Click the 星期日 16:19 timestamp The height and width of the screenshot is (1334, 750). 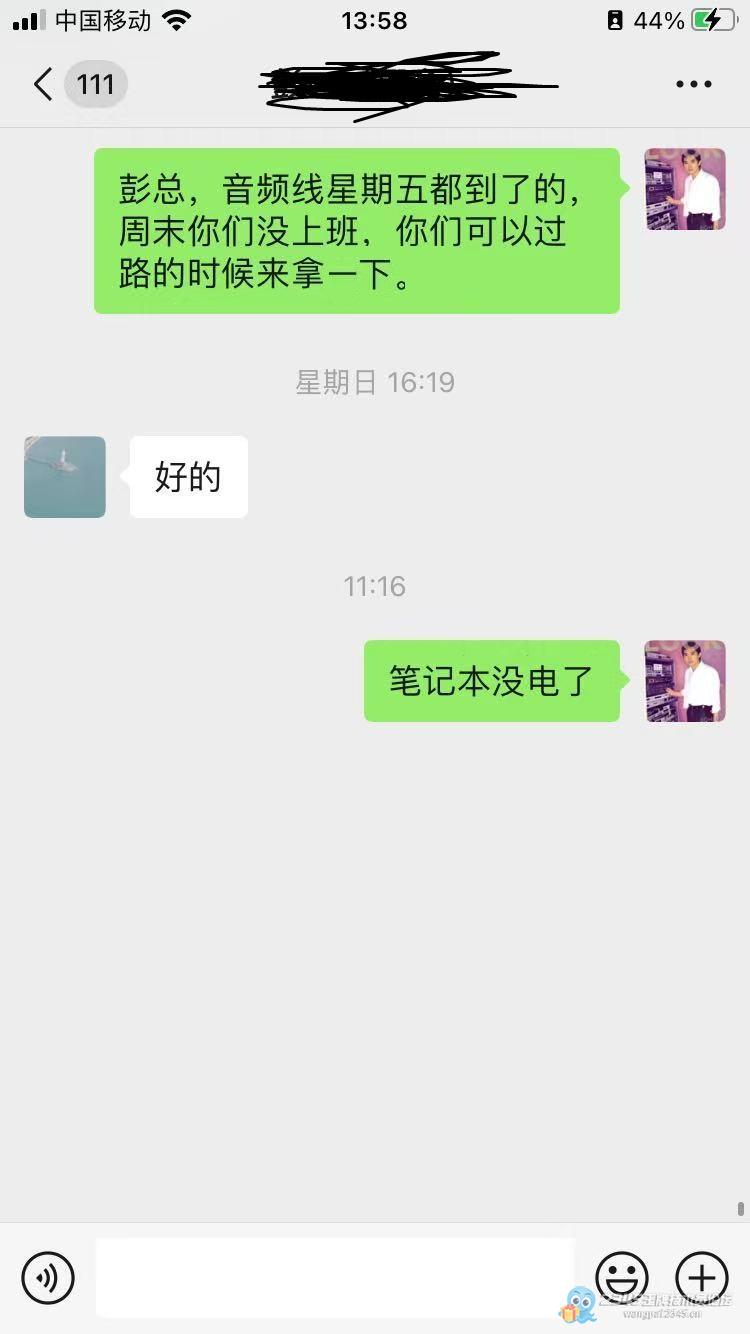tap(374, 382)
